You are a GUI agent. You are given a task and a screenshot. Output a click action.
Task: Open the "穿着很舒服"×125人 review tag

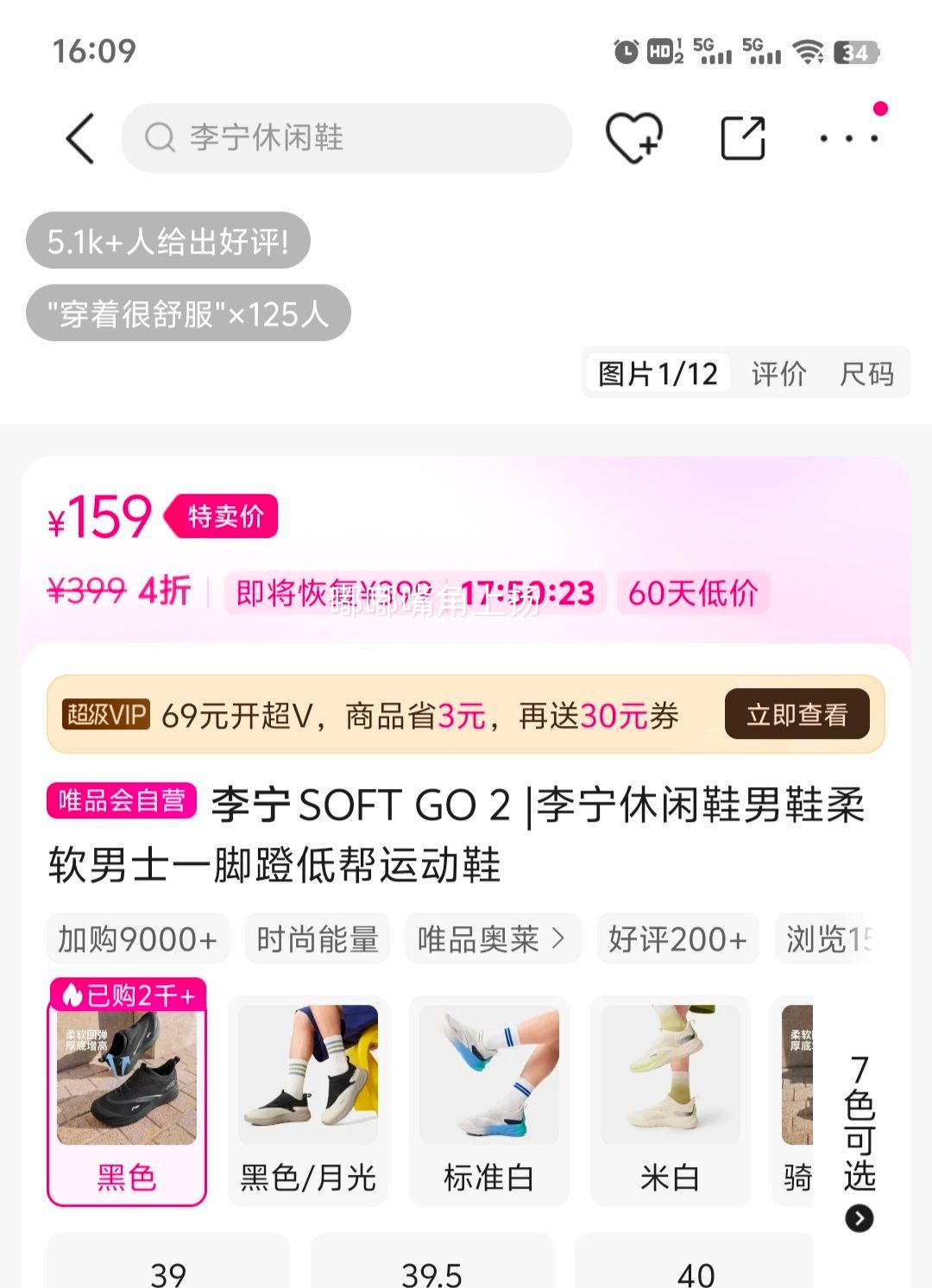tap(188, 313)
